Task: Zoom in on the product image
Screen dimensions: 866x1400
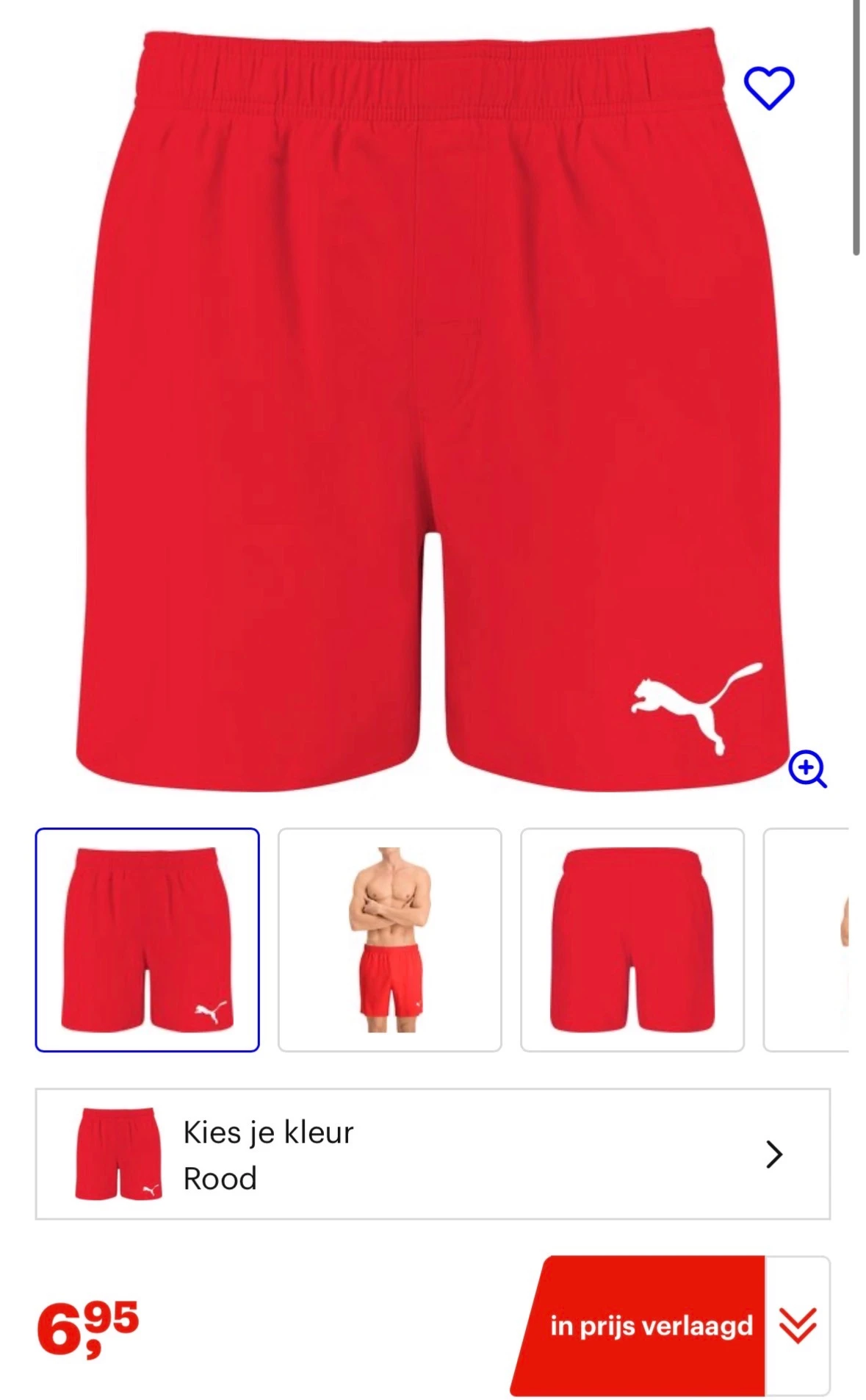Action: tap(807, 769)
